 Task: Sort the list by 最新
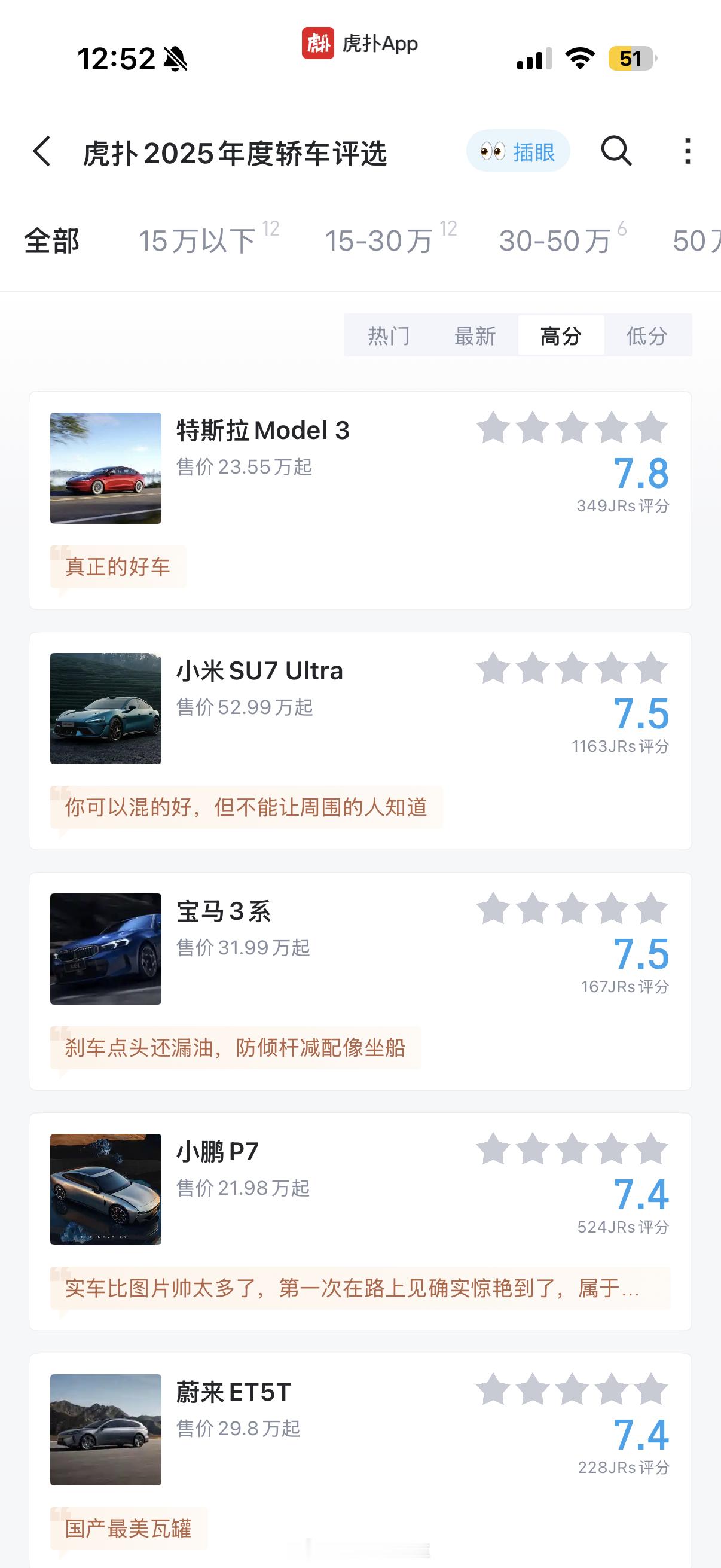click(475, 335)
